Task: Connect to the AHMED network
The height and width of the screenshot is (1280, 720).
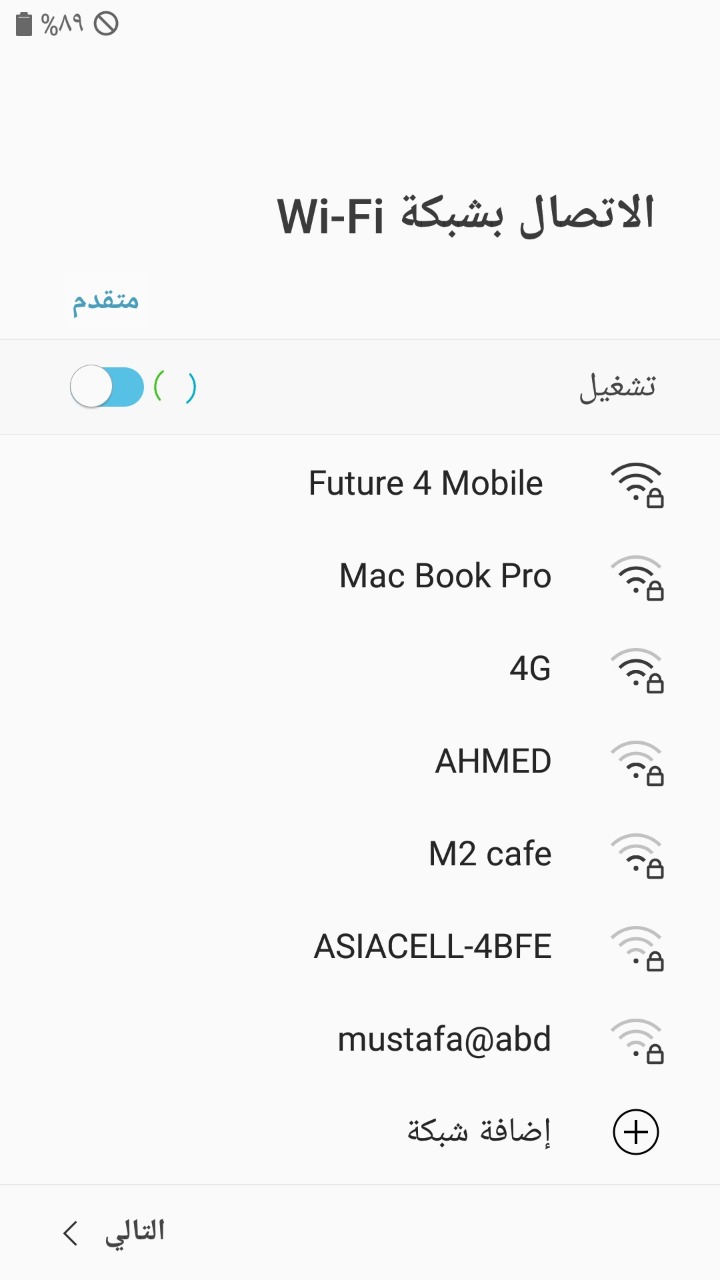Action: tap(360, 762)
